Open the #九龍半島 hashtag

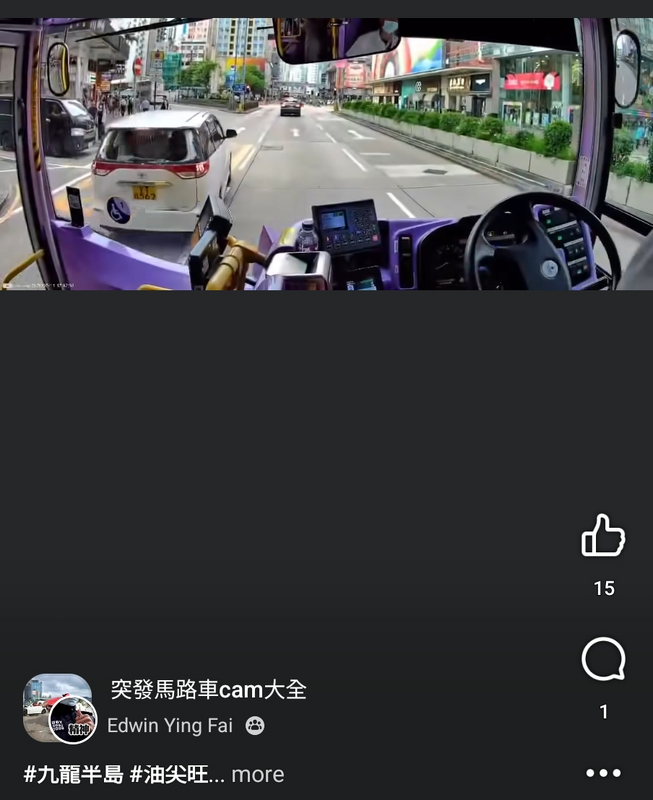[x=73, y=774]
